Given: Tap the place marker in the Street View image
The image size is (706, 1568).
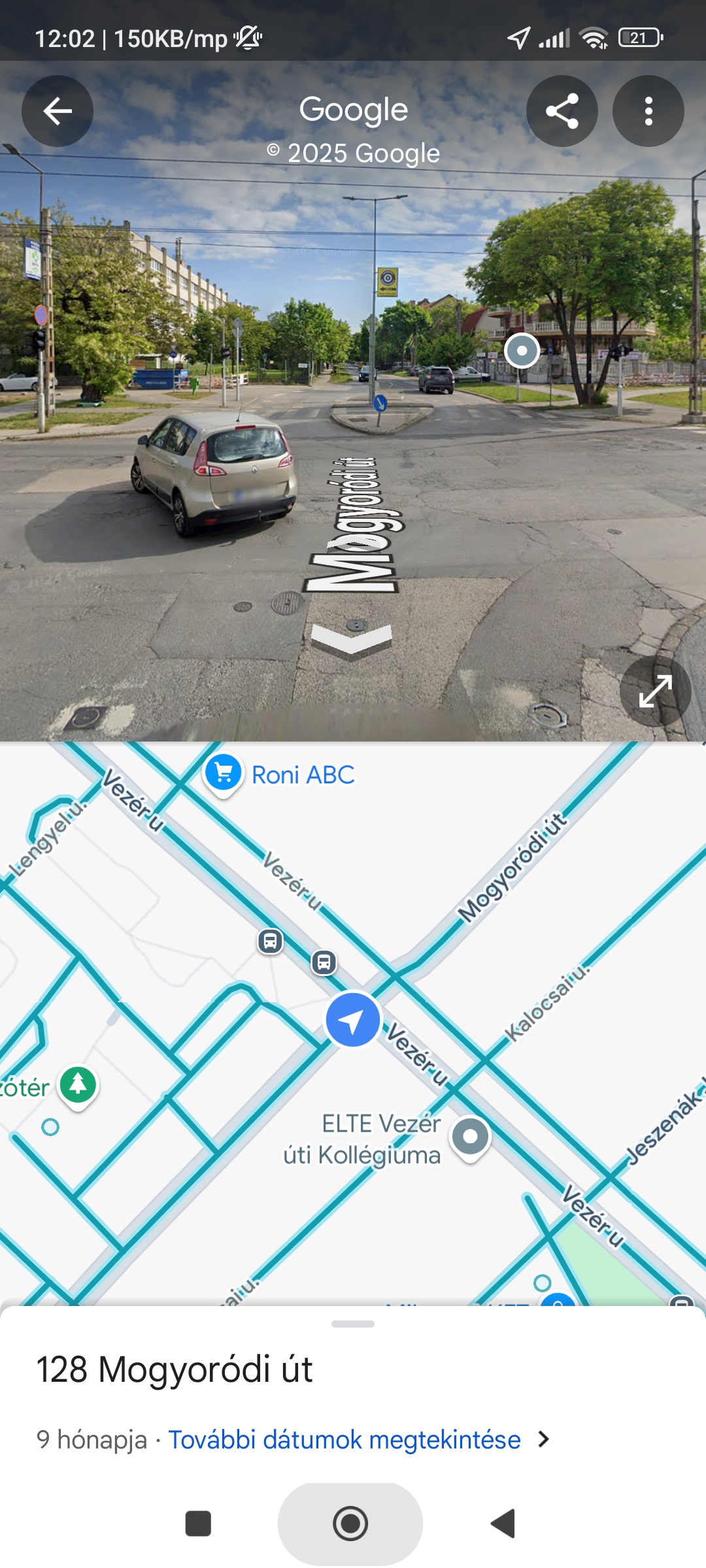Looking at the screenshot, I should coord(522,351).
